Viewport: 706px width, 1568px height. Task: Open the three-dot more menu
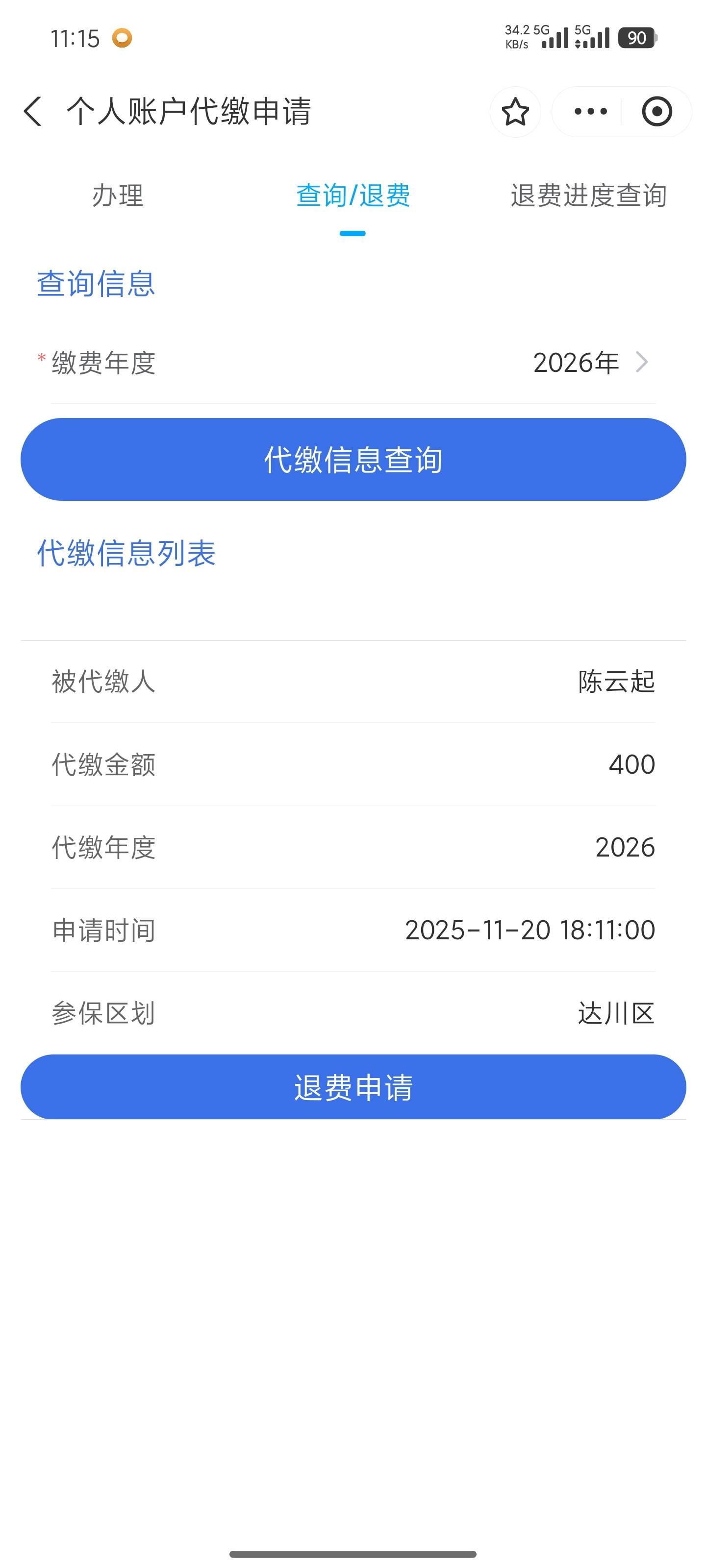590,112
